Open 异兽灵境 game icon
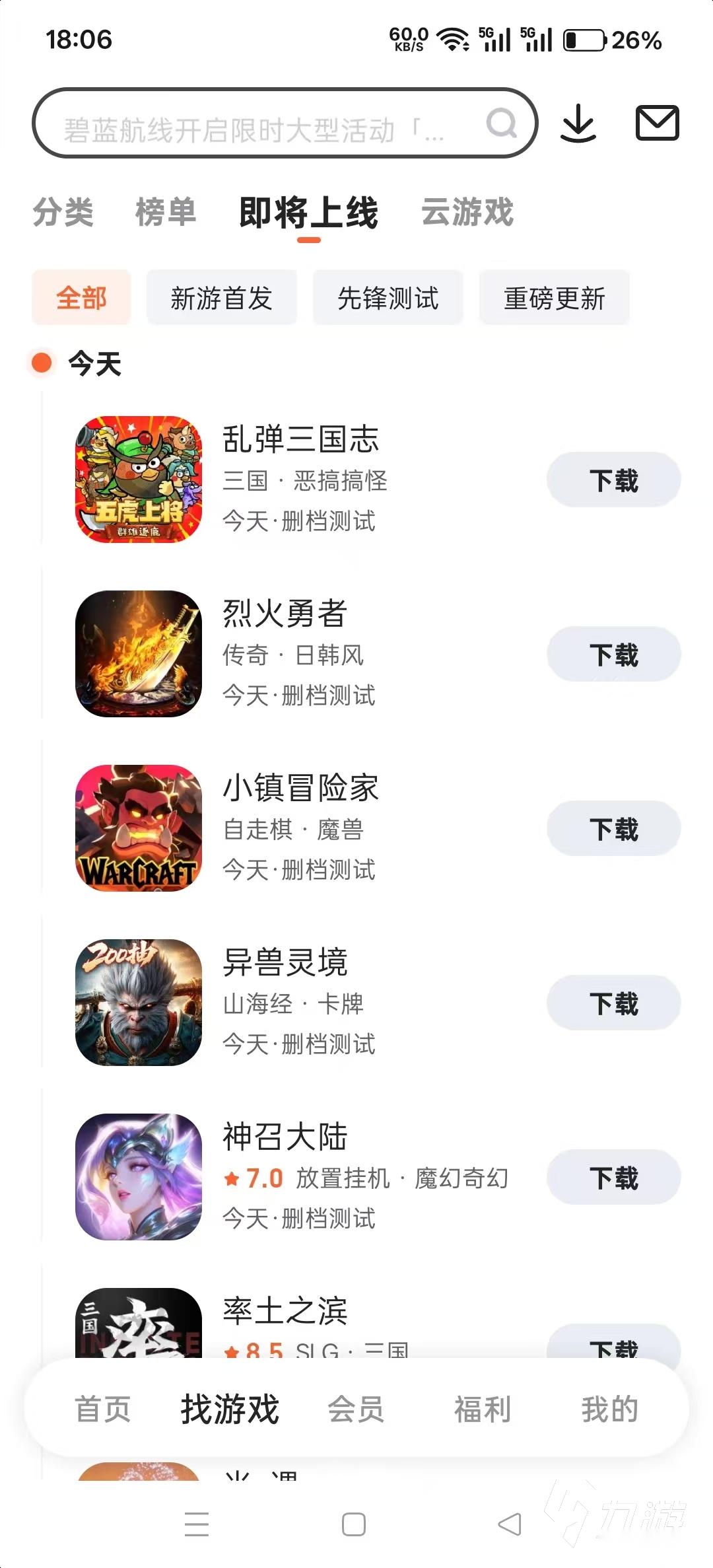The image size is (713, 1568). 139,1003
